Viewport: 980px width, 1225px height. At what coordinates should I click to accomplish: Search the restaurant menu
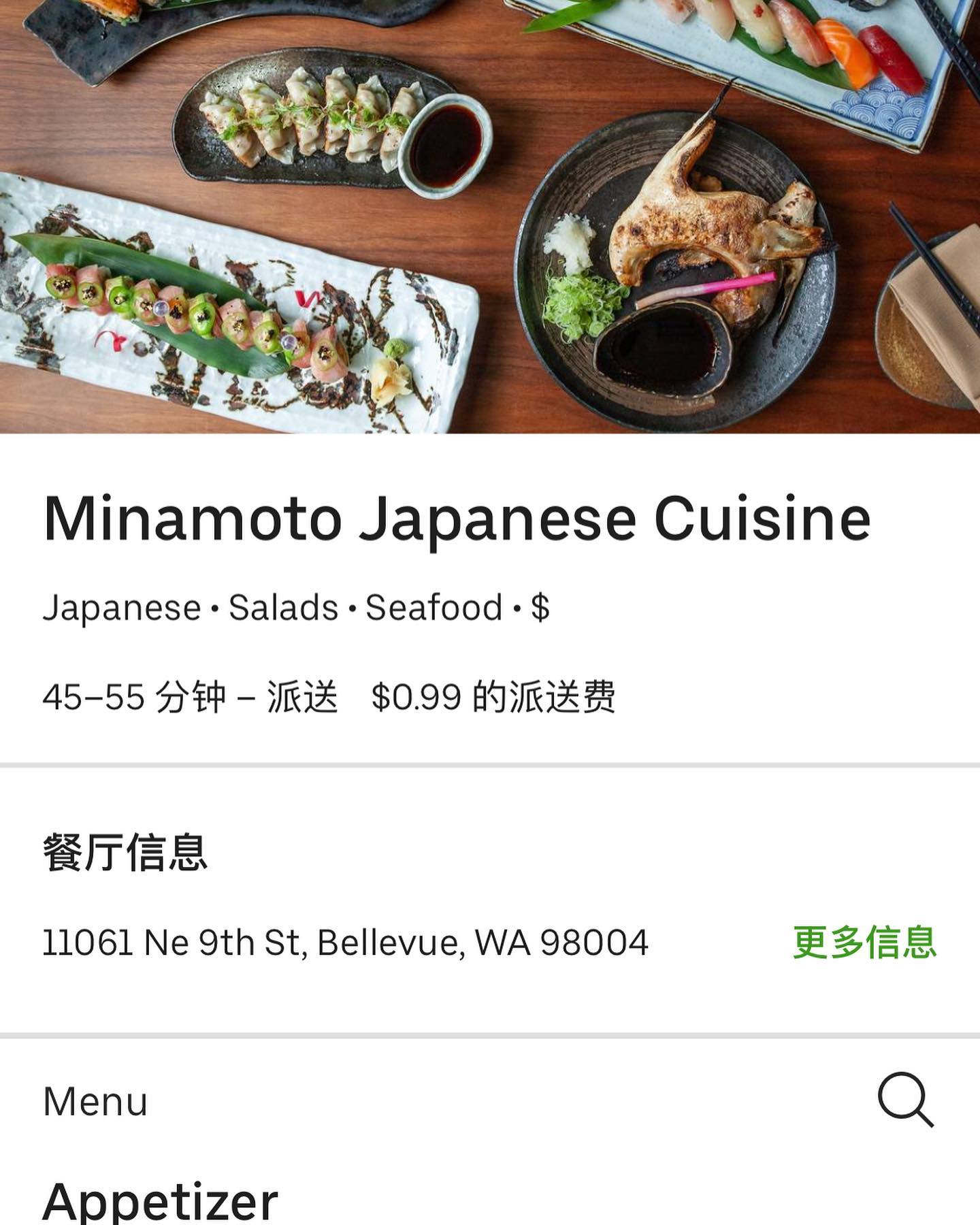(x=905, y=1099)
